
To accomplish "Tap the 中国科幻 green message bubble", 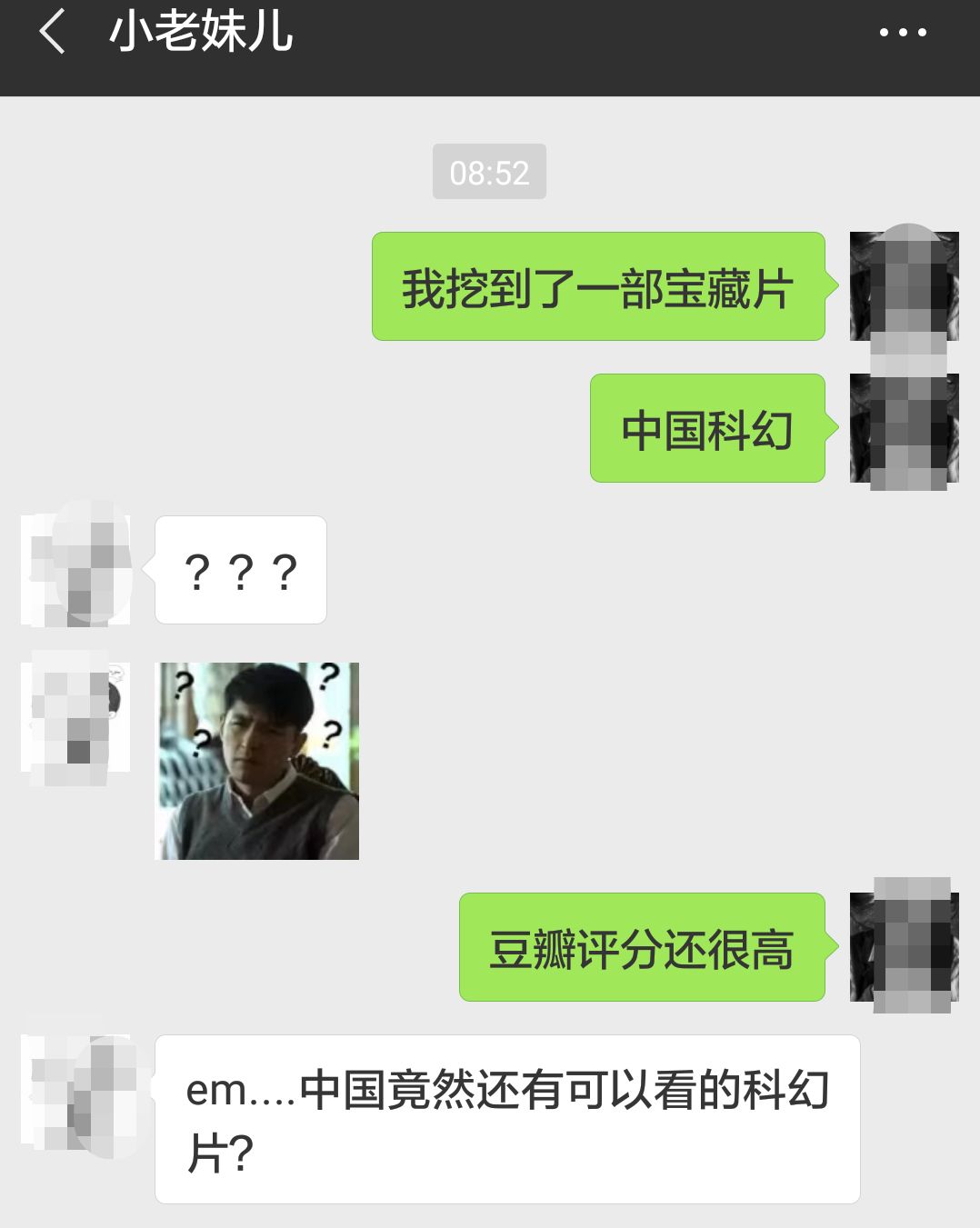I will (707, 427).
